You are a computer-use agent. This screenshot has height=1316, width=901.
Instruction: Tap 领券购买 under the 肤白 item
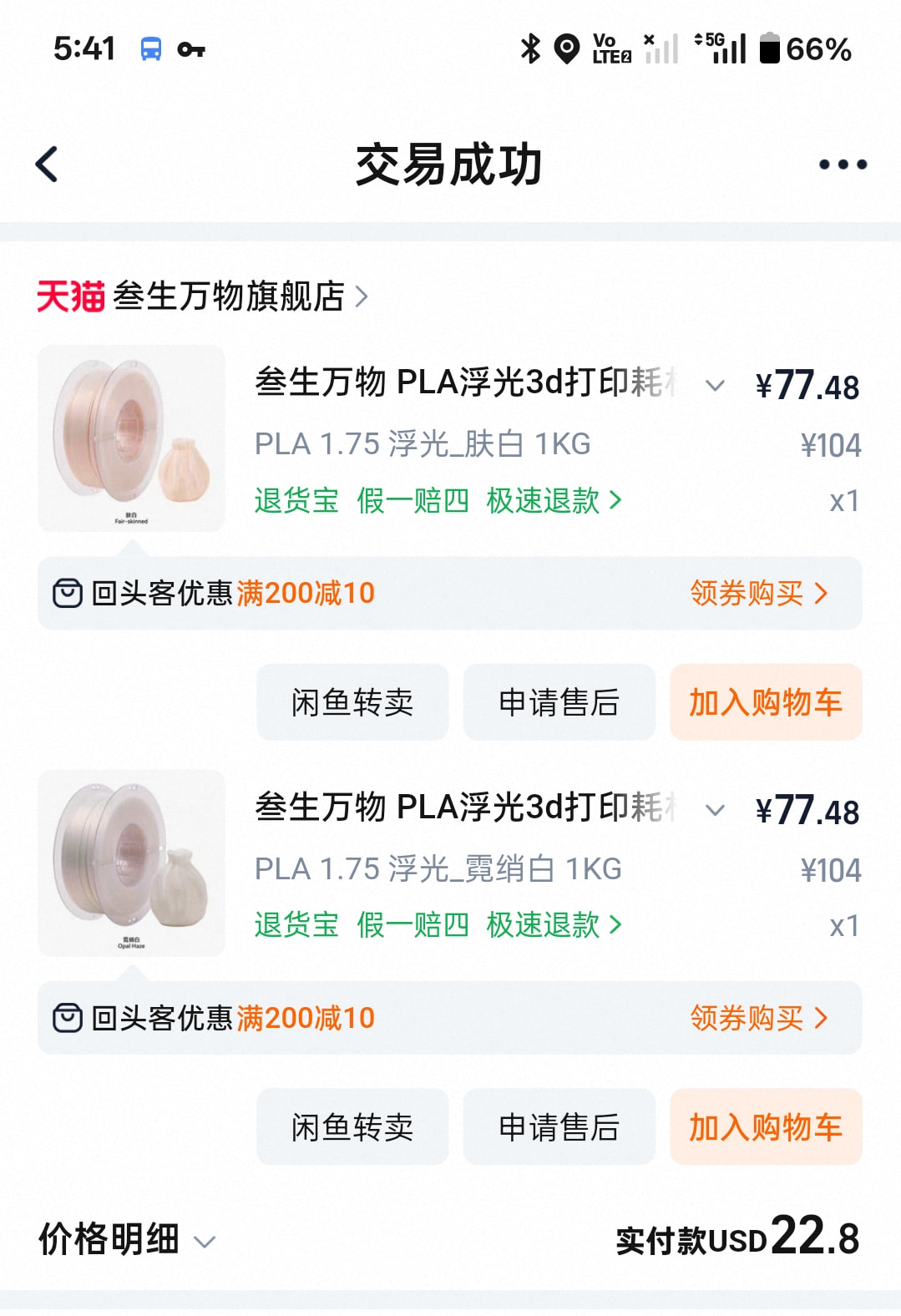(x=758, y=594)
